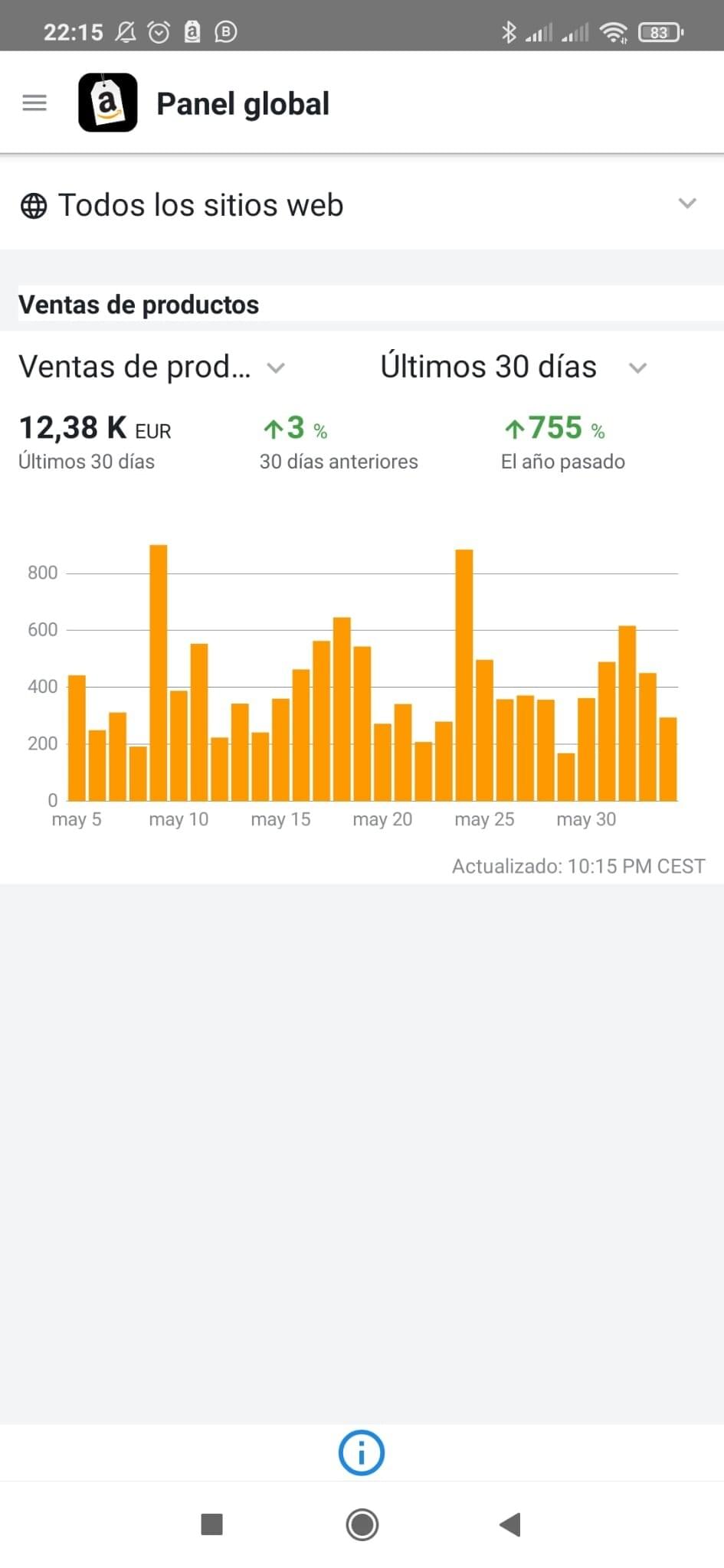Expand the Todos los sitios web selector
The image size is (724, 1568).
pyautogui.click(x=362, y=204)
